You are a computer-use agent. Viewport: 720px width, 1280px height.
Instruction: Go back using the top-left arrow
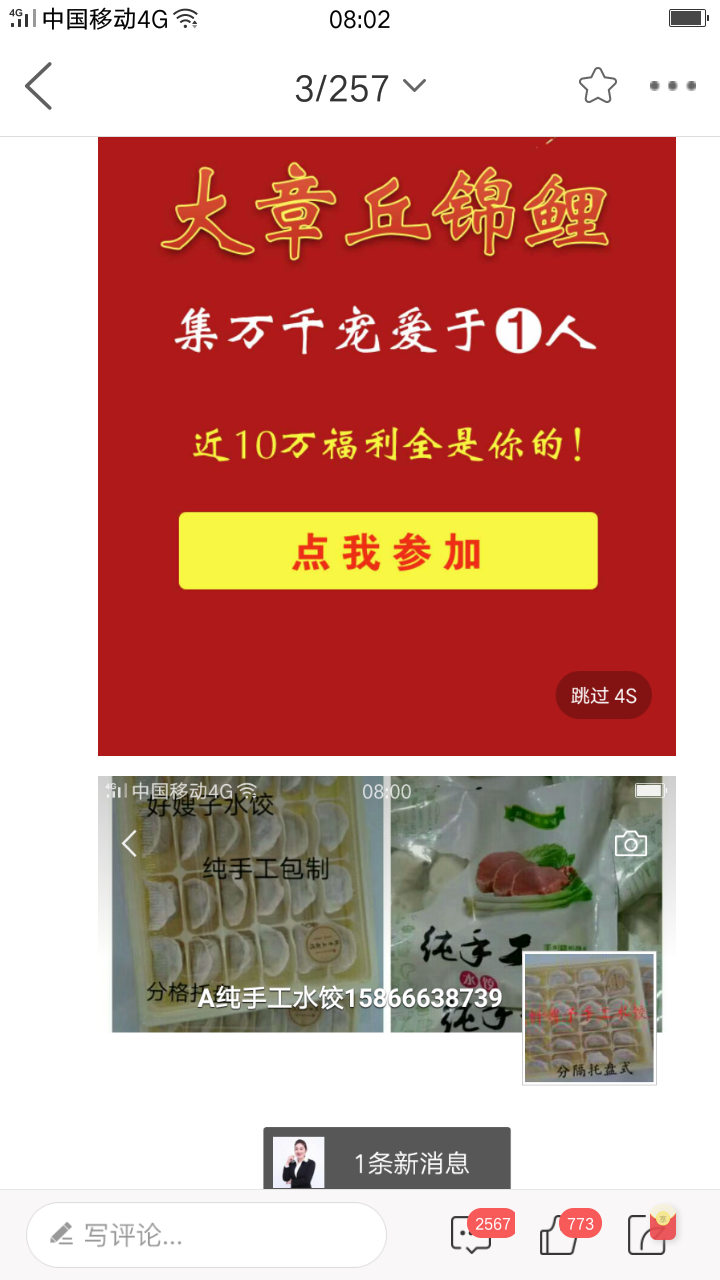pos(38,86)
